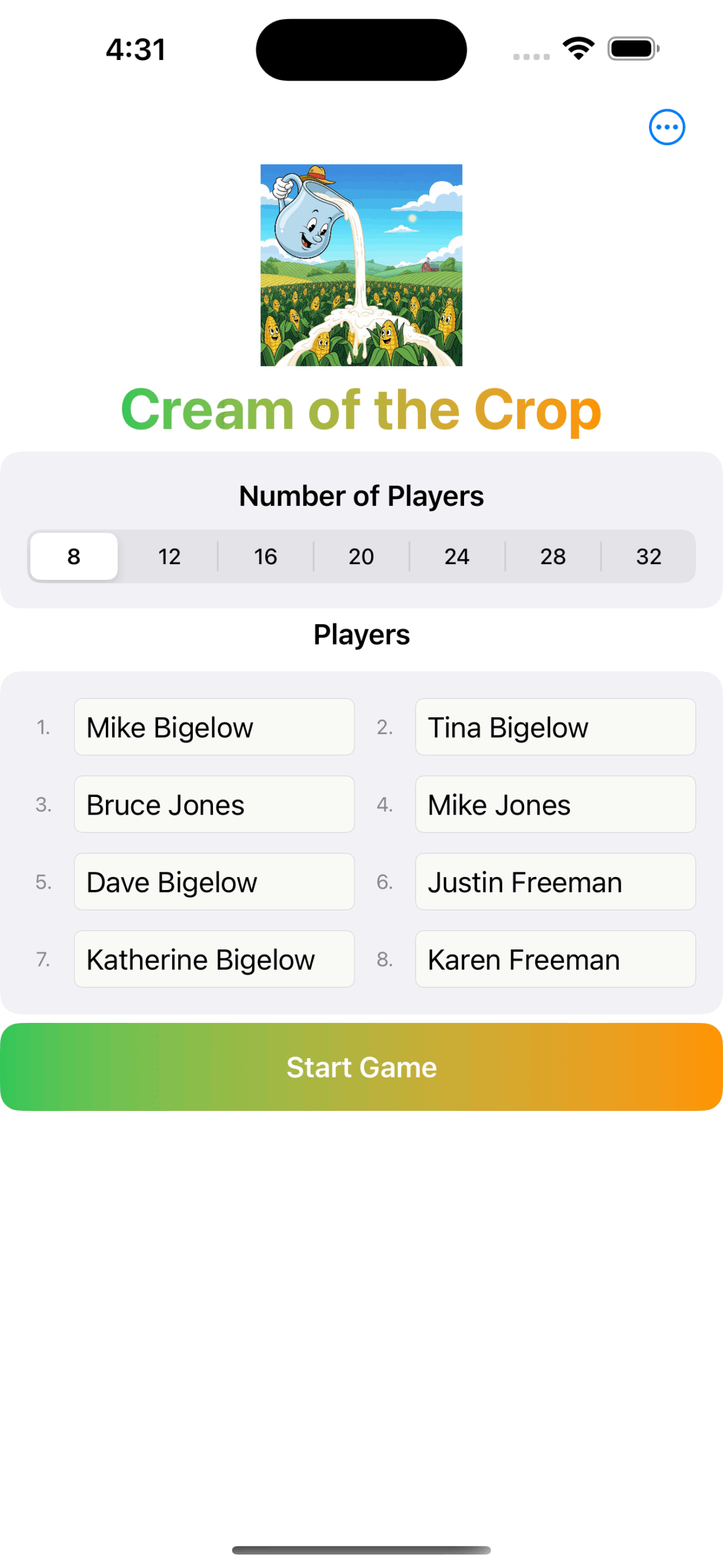The image size is (723, 1568).
Task: Edit player 3 Bruce Jones
Action: coord(214,804)
